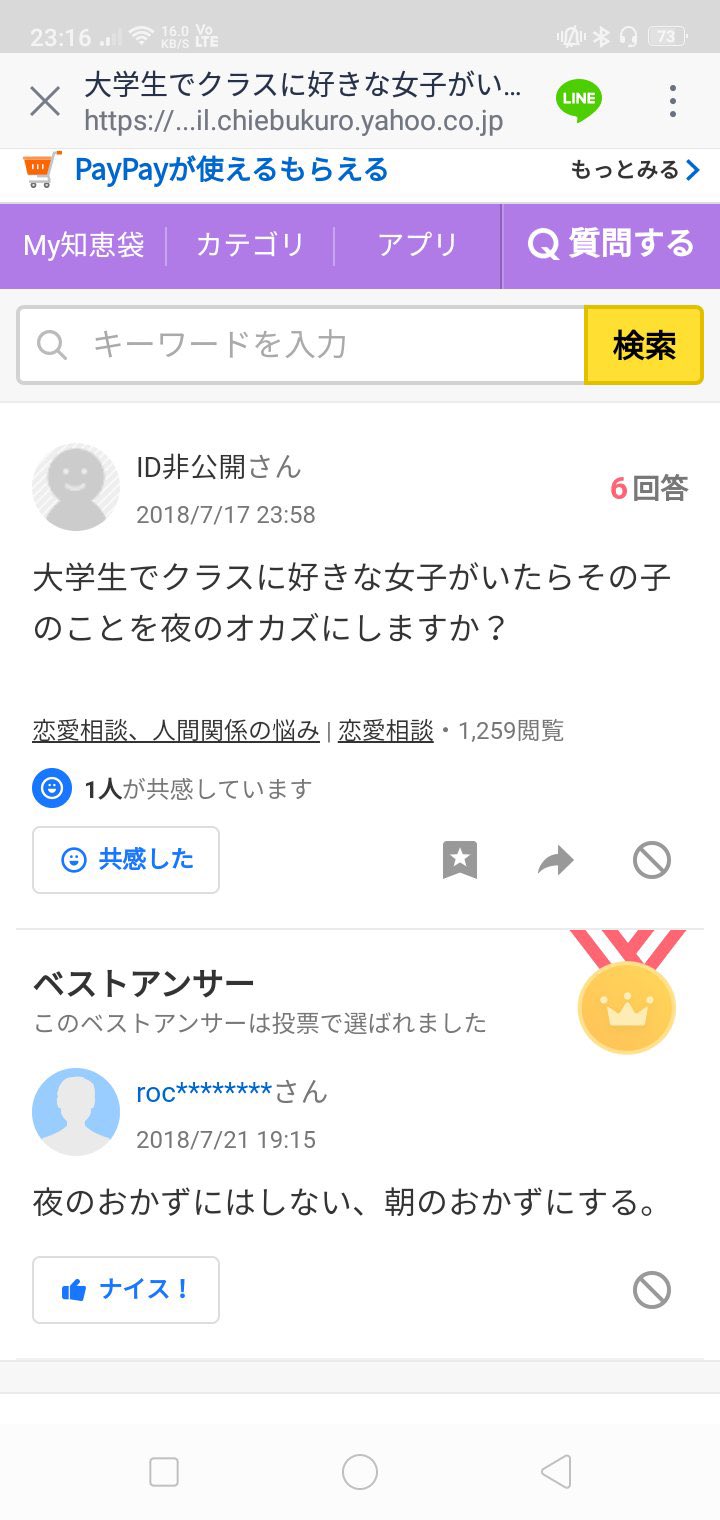Report the question via its prohibition icon
Image resolution: width=720 pixels, height=1520 pixels.
[652, 860]
